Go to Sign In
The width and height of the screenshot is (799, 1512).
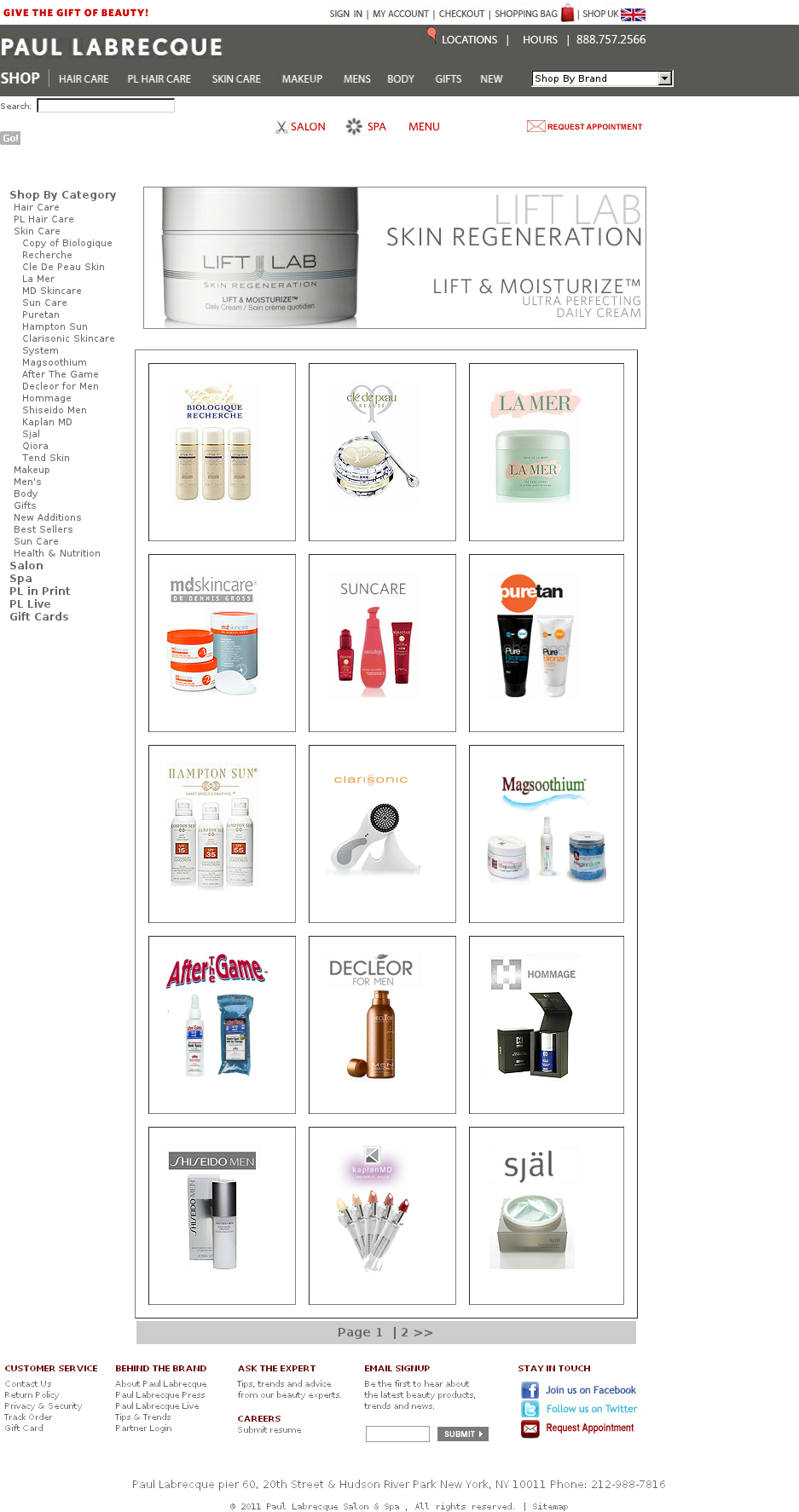point(345,14)
